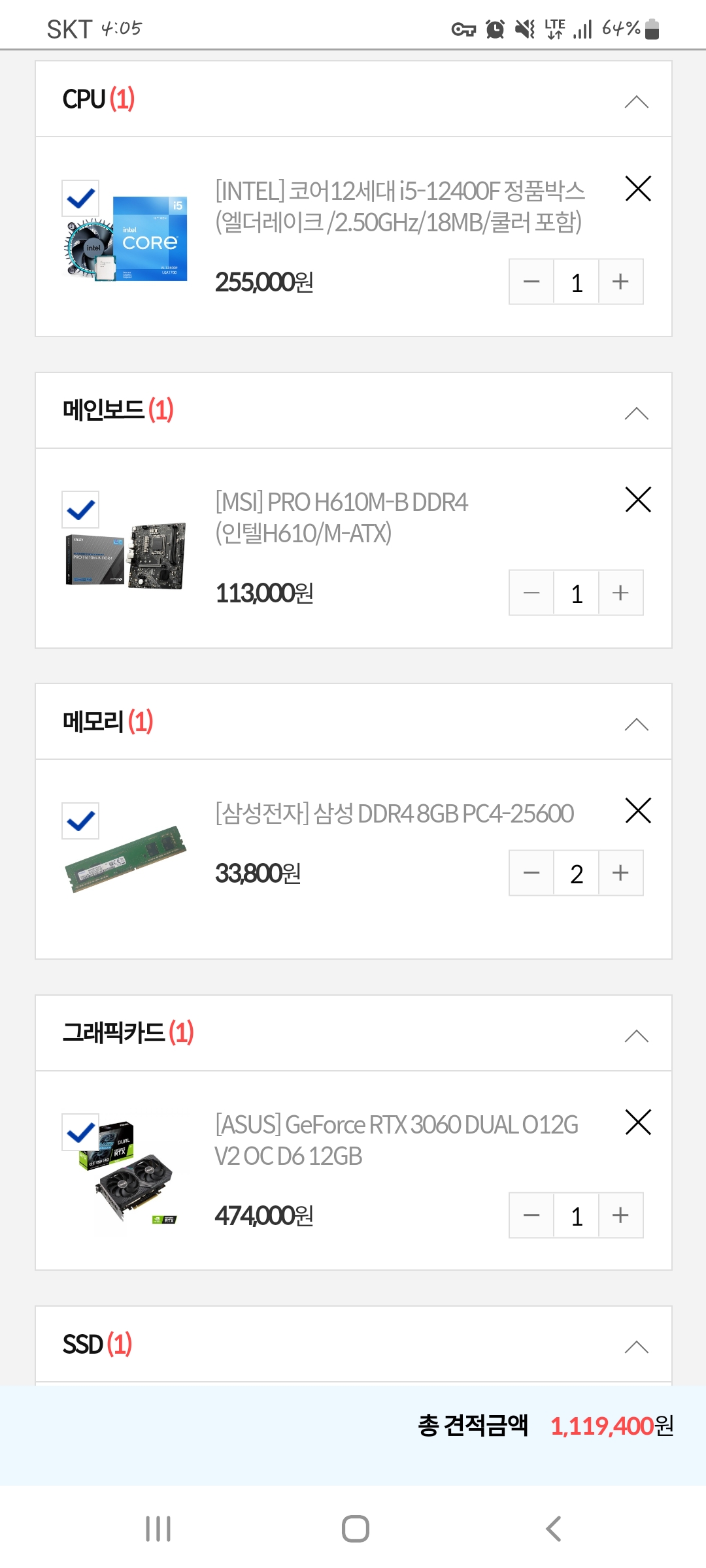706x1568 pixels.
Task: Collapse the 그래픽카드 section
Action: [x=636, y=1036]
